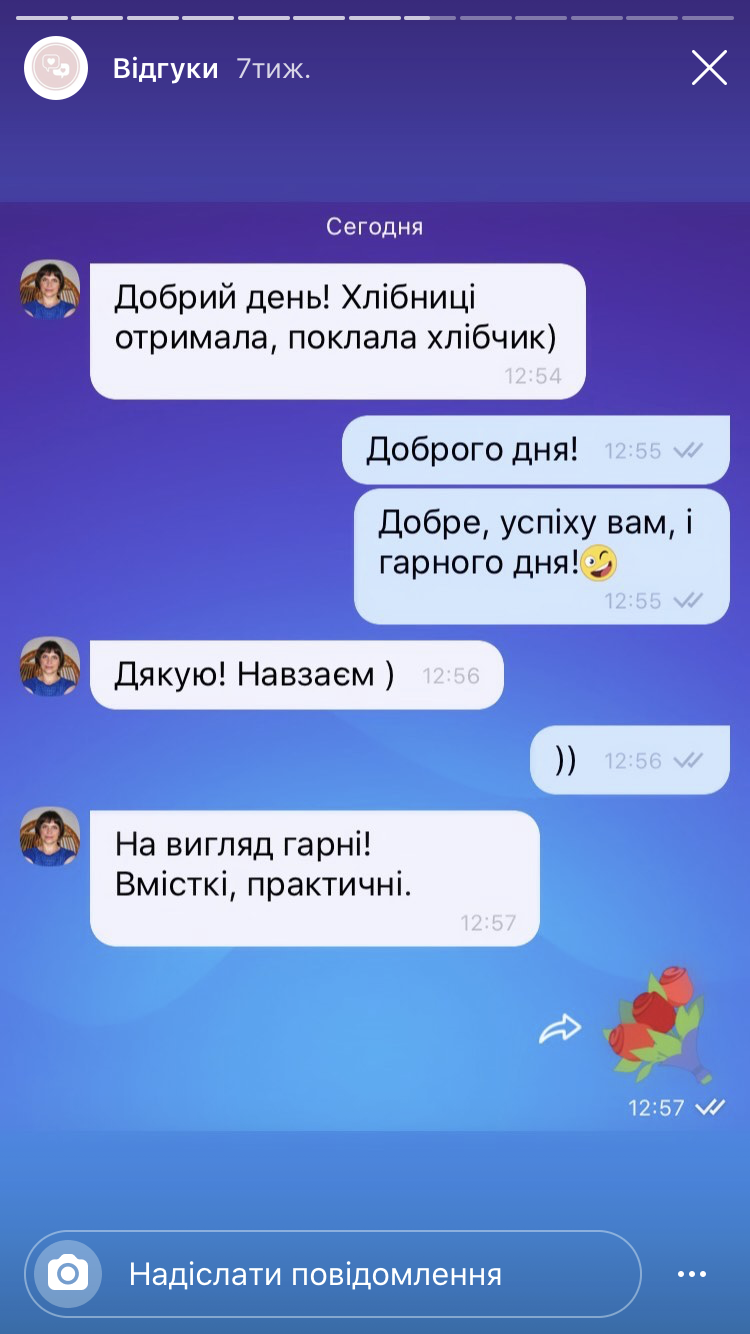This screenshot has width=750, height=1334.
Task: Open camera next to the message field
Action: [x=68, y=1274]
